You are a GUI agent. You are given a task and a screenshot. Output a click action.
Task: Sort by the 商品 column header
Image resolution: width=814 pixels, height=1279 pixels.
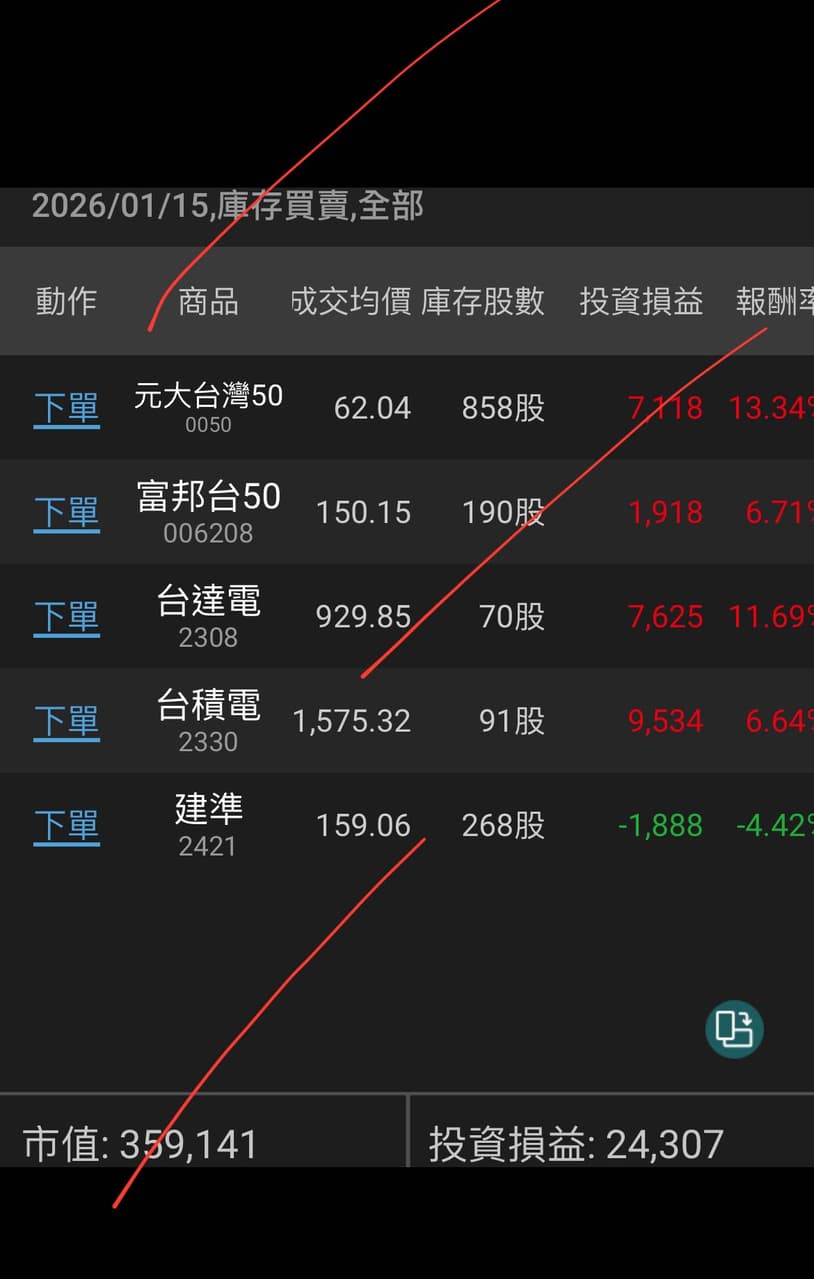pyautogui.click(x=207, y=302)
